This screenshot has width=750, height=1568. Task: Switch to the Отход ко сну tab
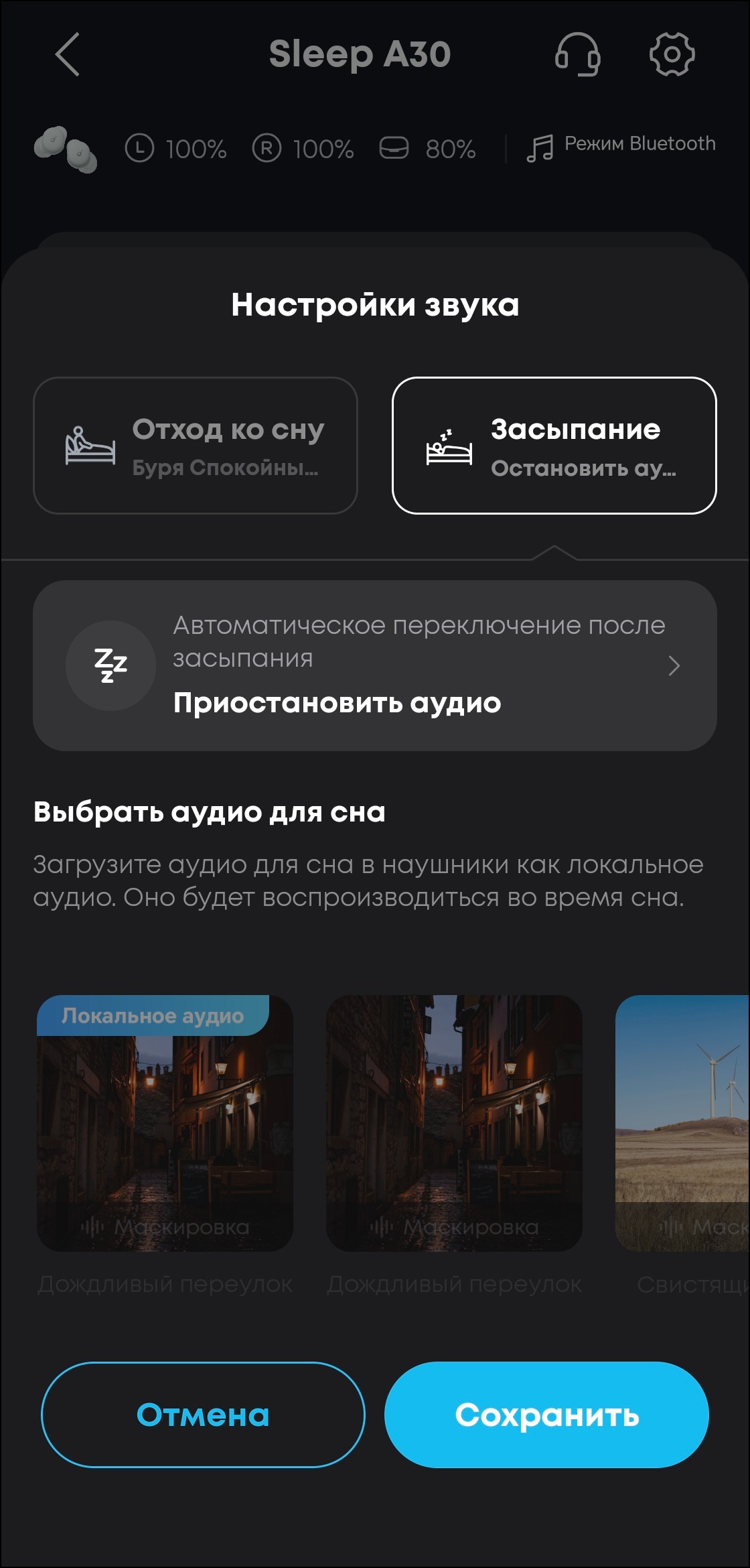pyautogui.click(x=196, y=446)
